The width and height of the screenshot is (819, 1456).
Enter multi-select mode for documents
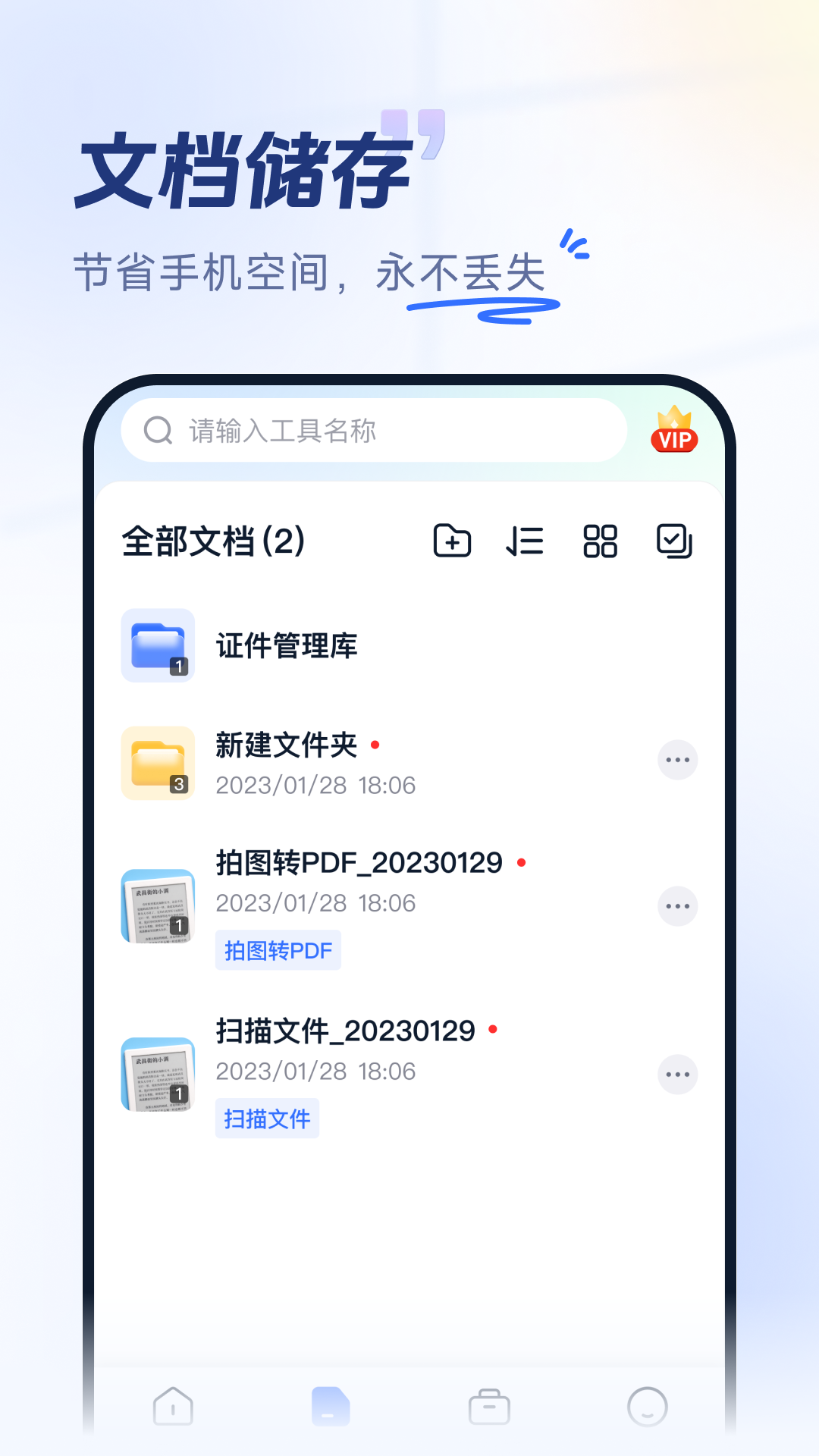click(x=676, y=541)
